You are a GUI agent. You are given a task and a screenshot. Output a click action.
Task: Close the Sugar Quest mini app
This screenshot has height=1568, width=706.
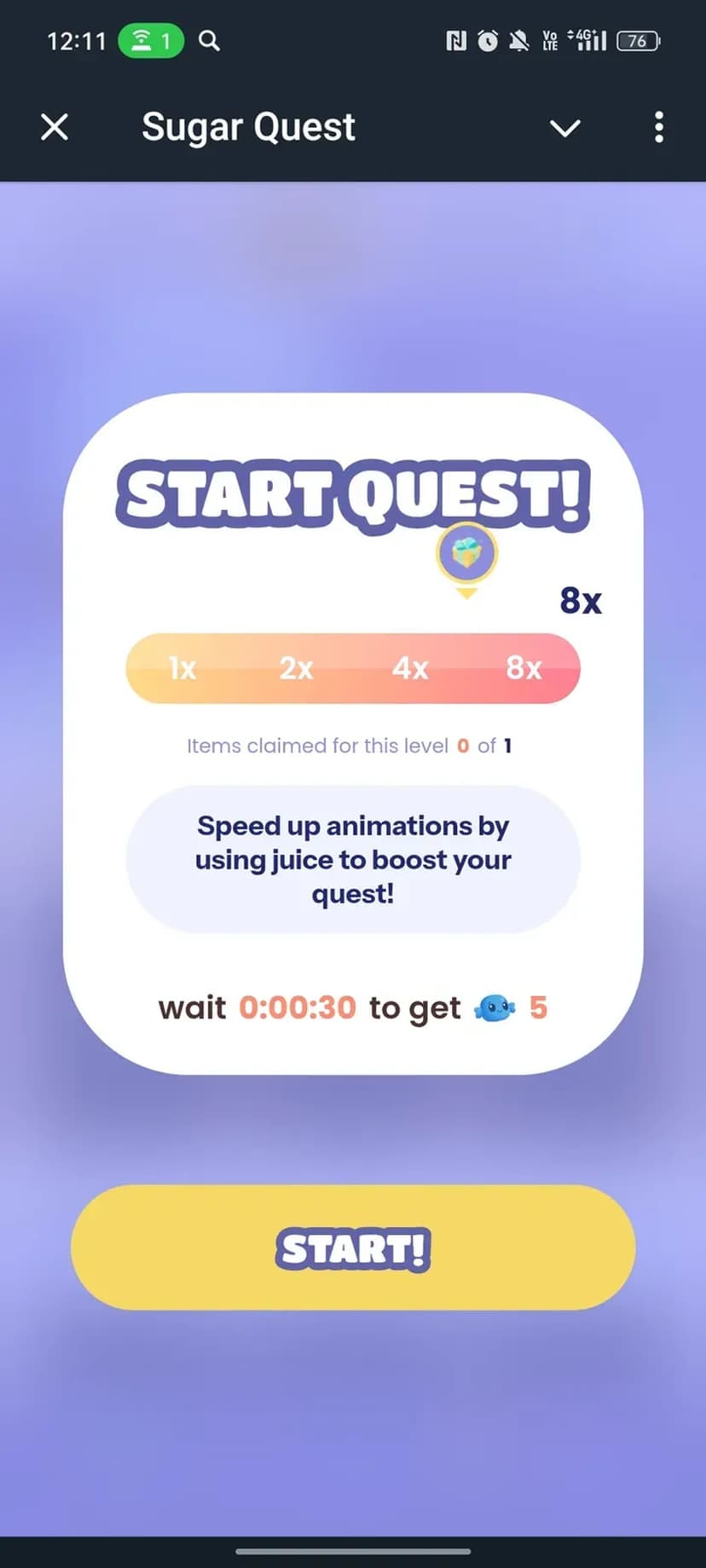[x=55, y=128]
